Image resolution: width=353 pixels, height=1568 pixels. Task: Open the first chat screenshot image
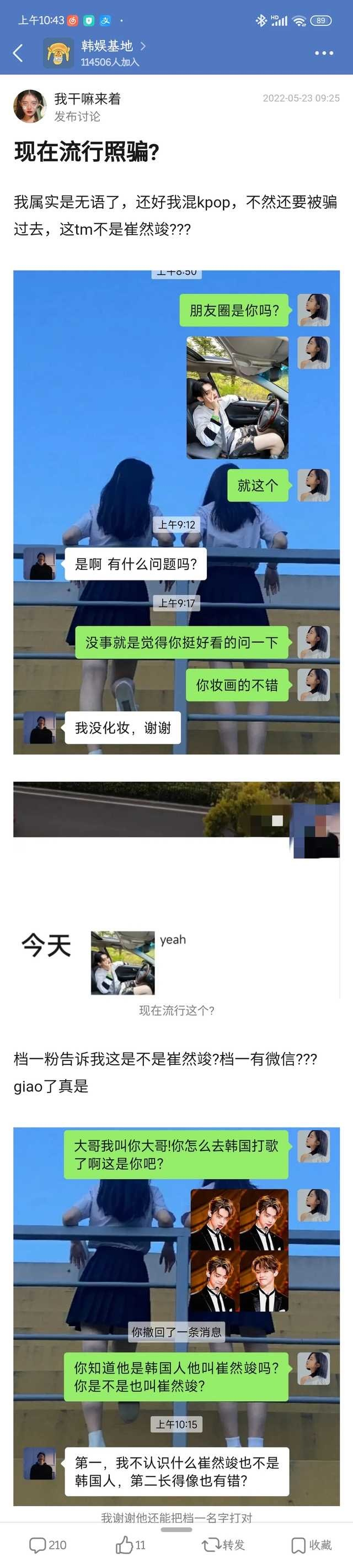pyautogui.click(x=176, y=512)
